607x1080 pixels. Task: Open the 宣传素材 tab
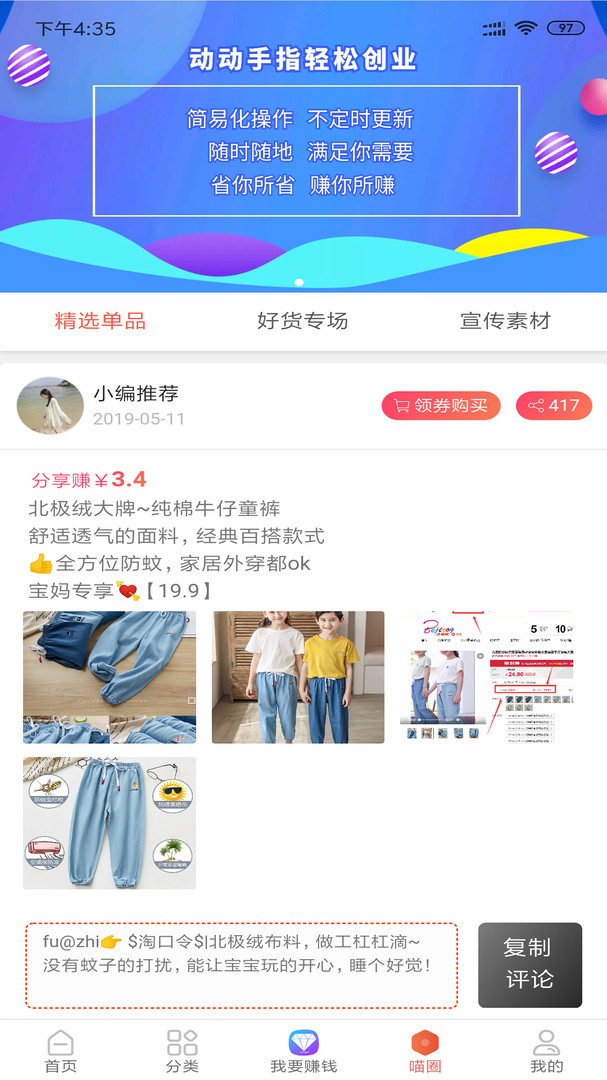(x=505, y=321)
